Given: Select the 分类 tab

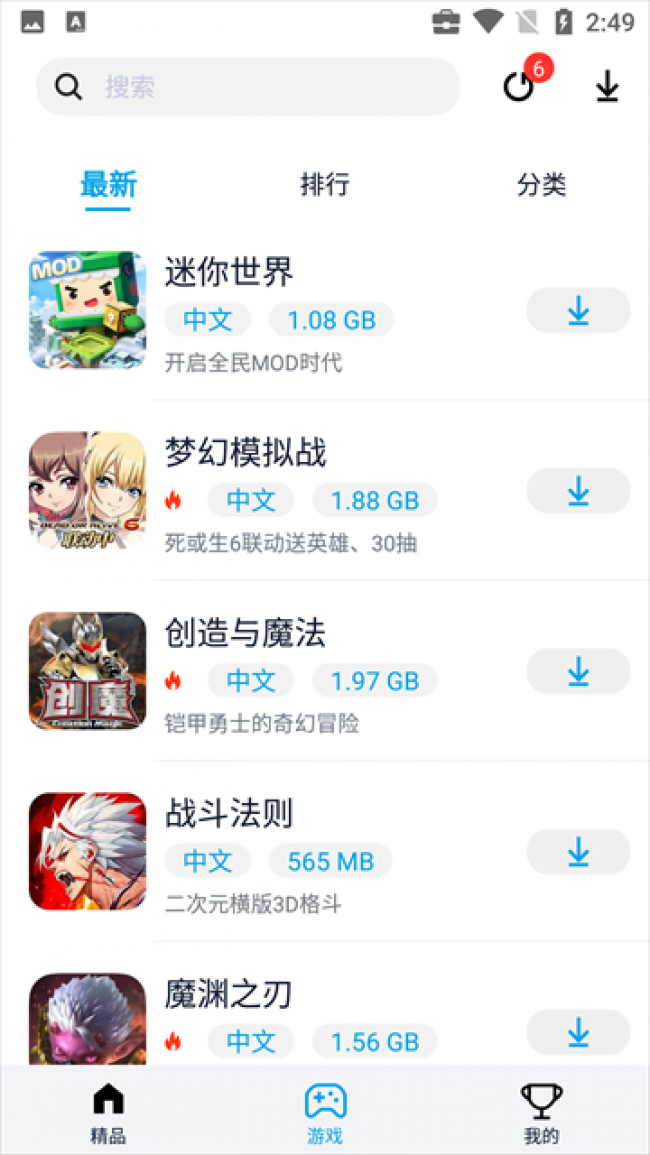Looking at the screenshot, I should [x=542, y=185].
